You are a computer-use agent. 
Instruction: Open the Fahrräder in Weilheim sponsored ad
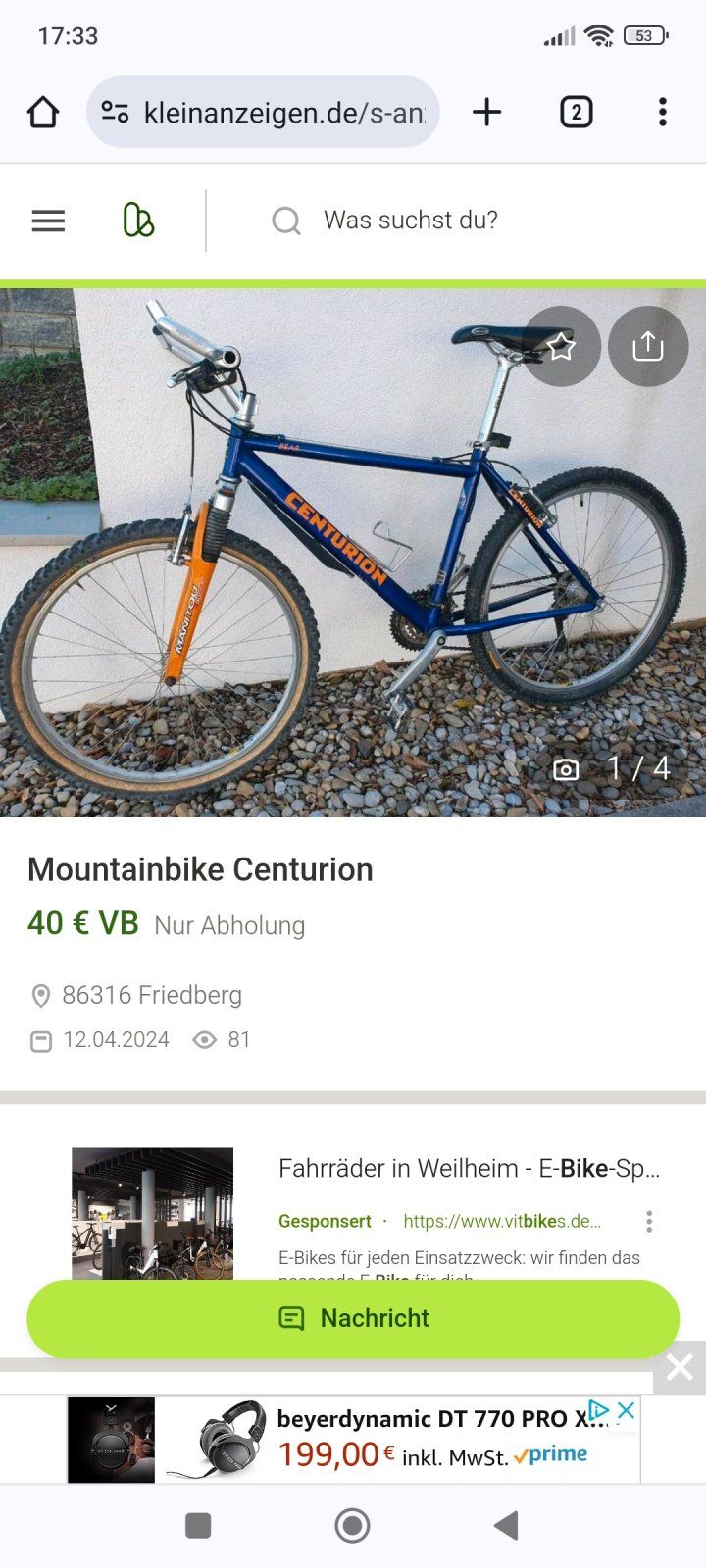(x=469, y=1168)
